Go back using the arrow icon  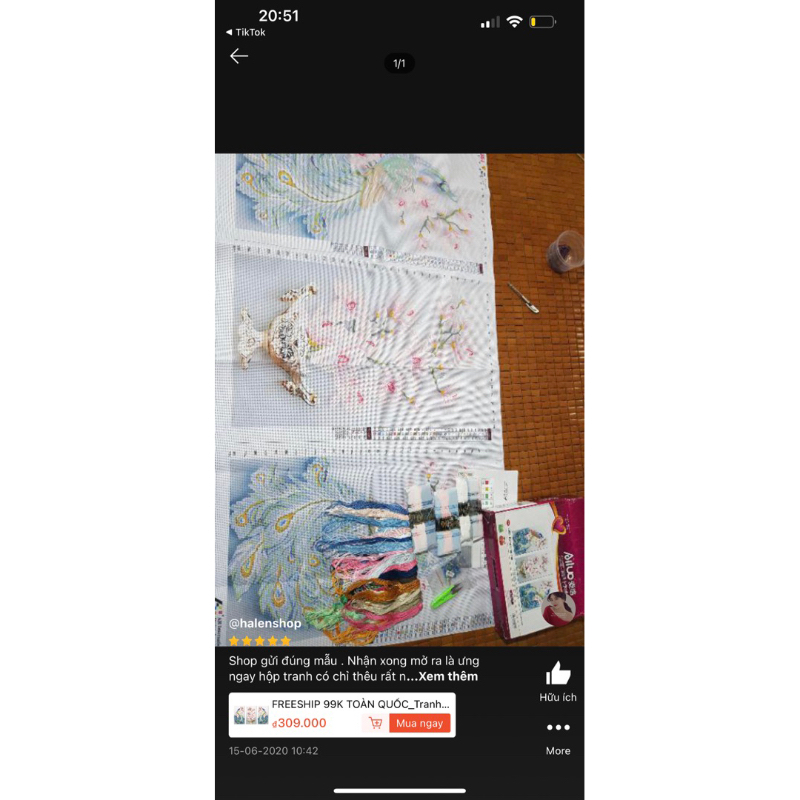pyautogui.click(x=238, y=56)
